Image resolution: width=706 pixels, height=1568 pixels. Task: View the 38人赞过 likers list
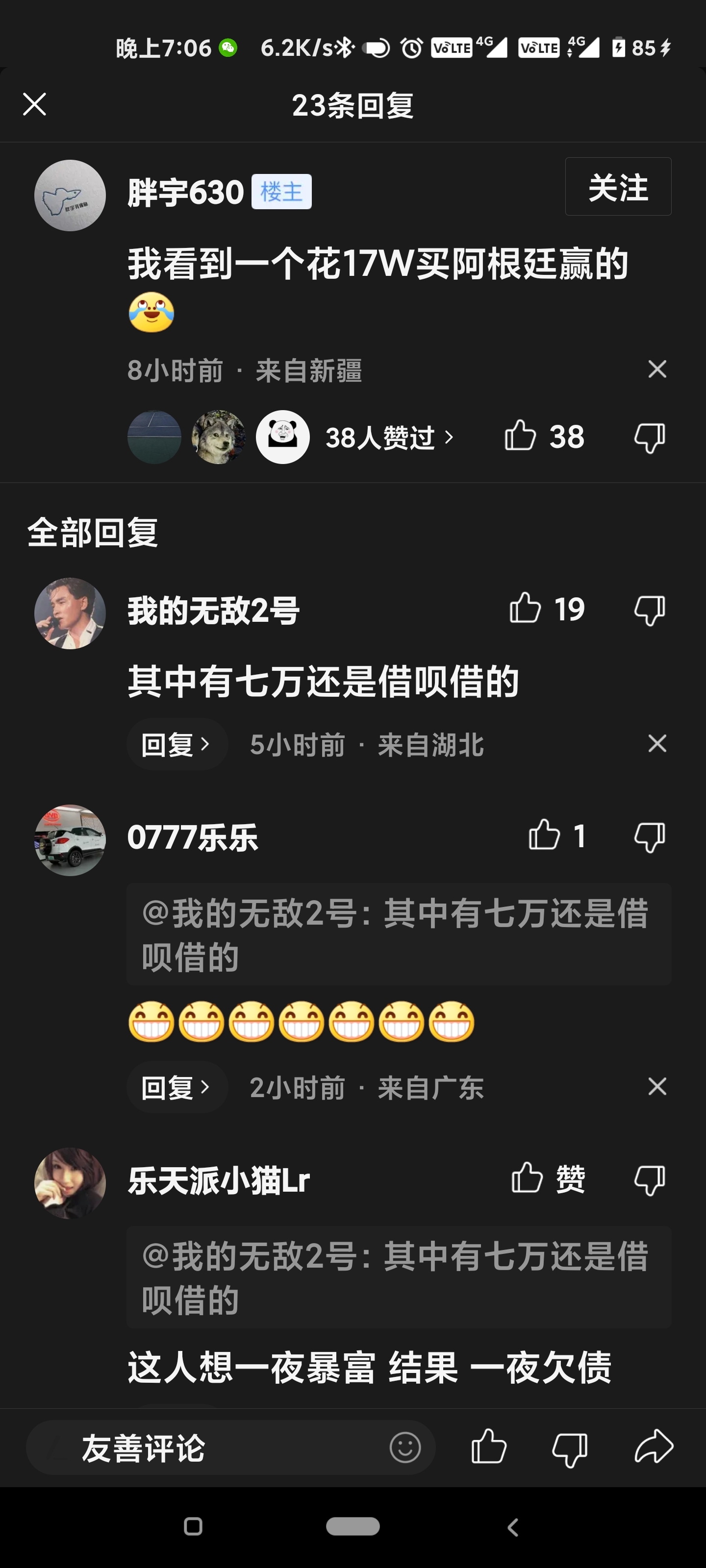click(x=389, y=438)
